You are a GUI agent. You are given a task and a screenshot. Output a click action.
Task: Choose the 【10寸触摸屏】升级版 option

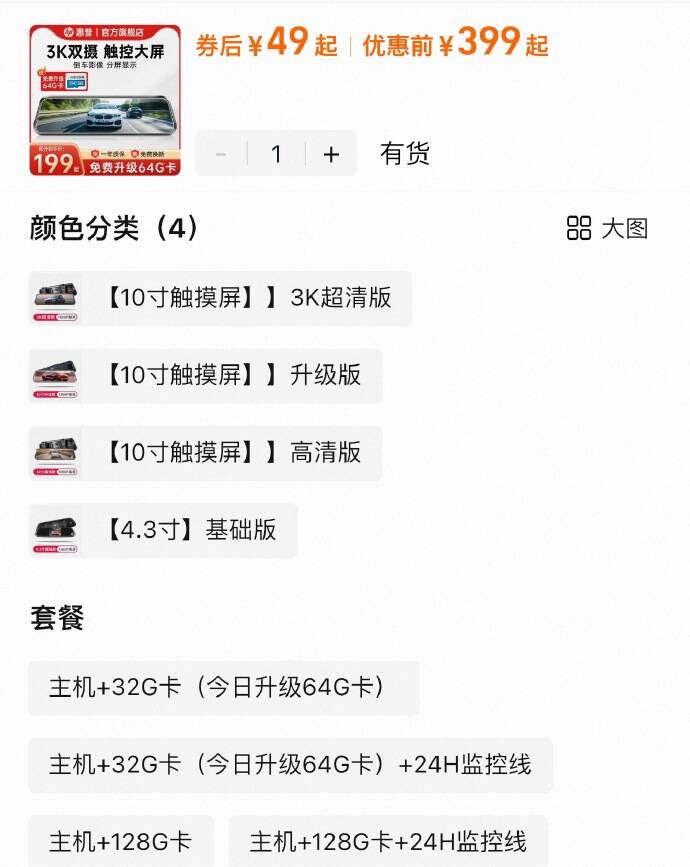pos(205,375)
